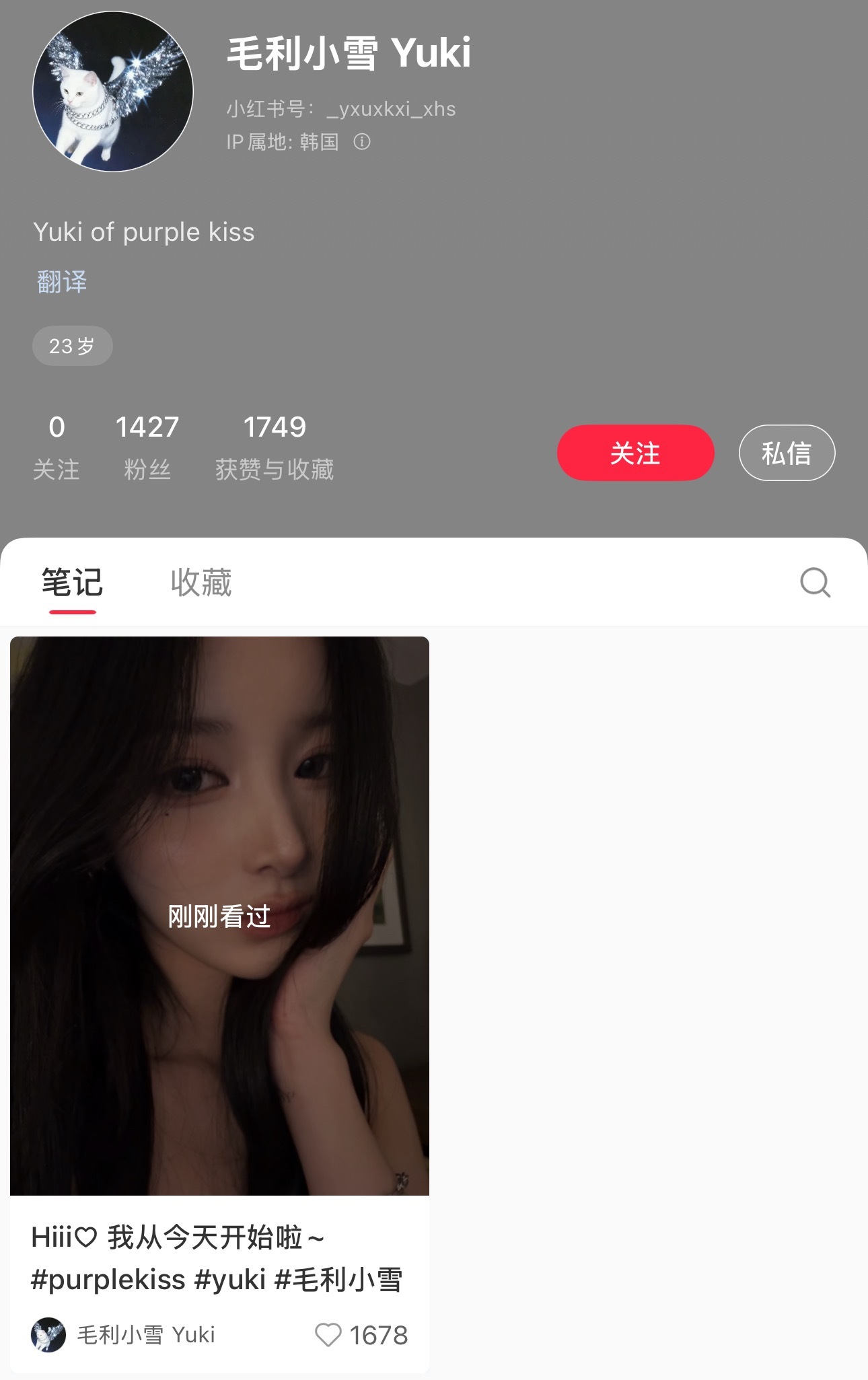The height and width of the screenshot is (1380, 868).
Task: Click the 获赞与收藏 stat
Action: pyautogui.click(x=275, y=444)
